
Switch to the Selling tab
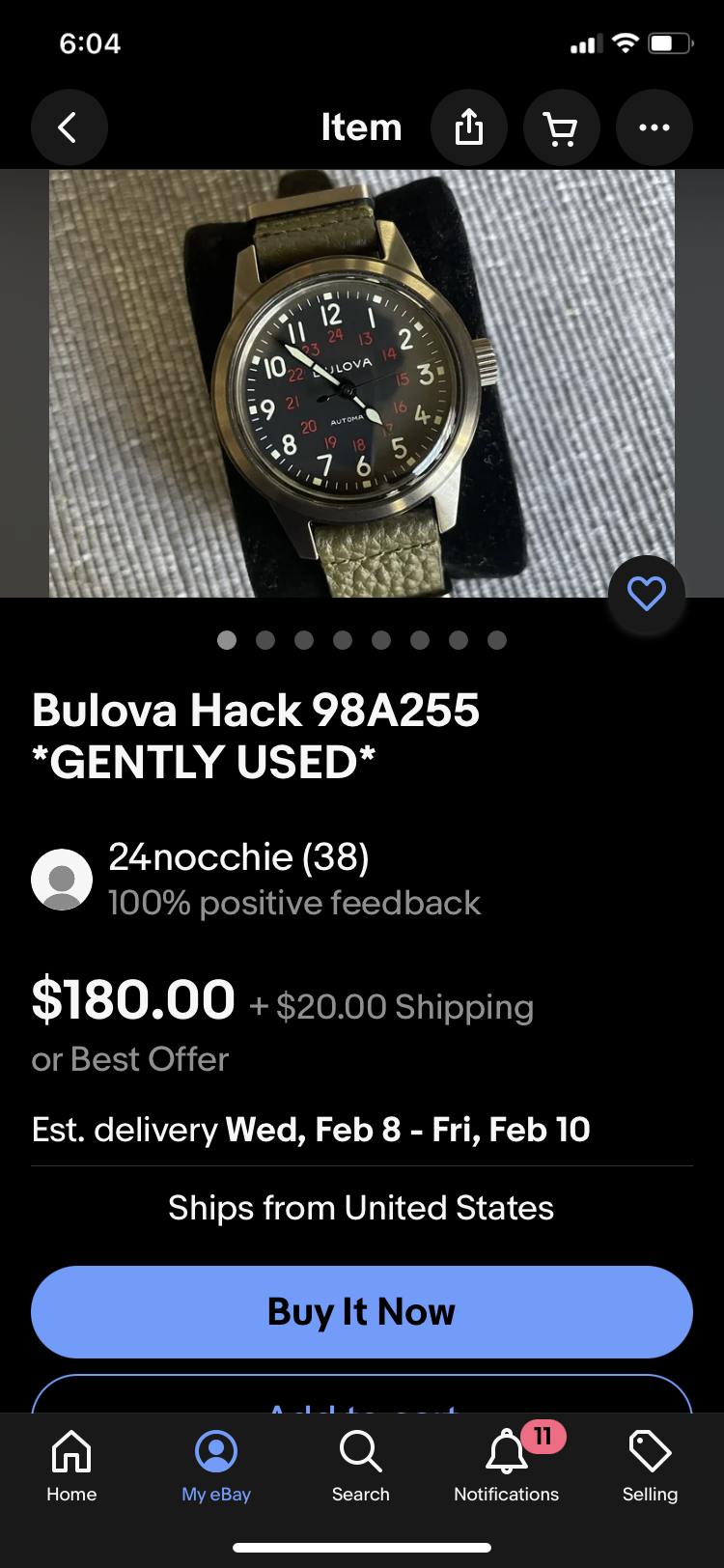pyautogui.click(x=650, y=1466)
